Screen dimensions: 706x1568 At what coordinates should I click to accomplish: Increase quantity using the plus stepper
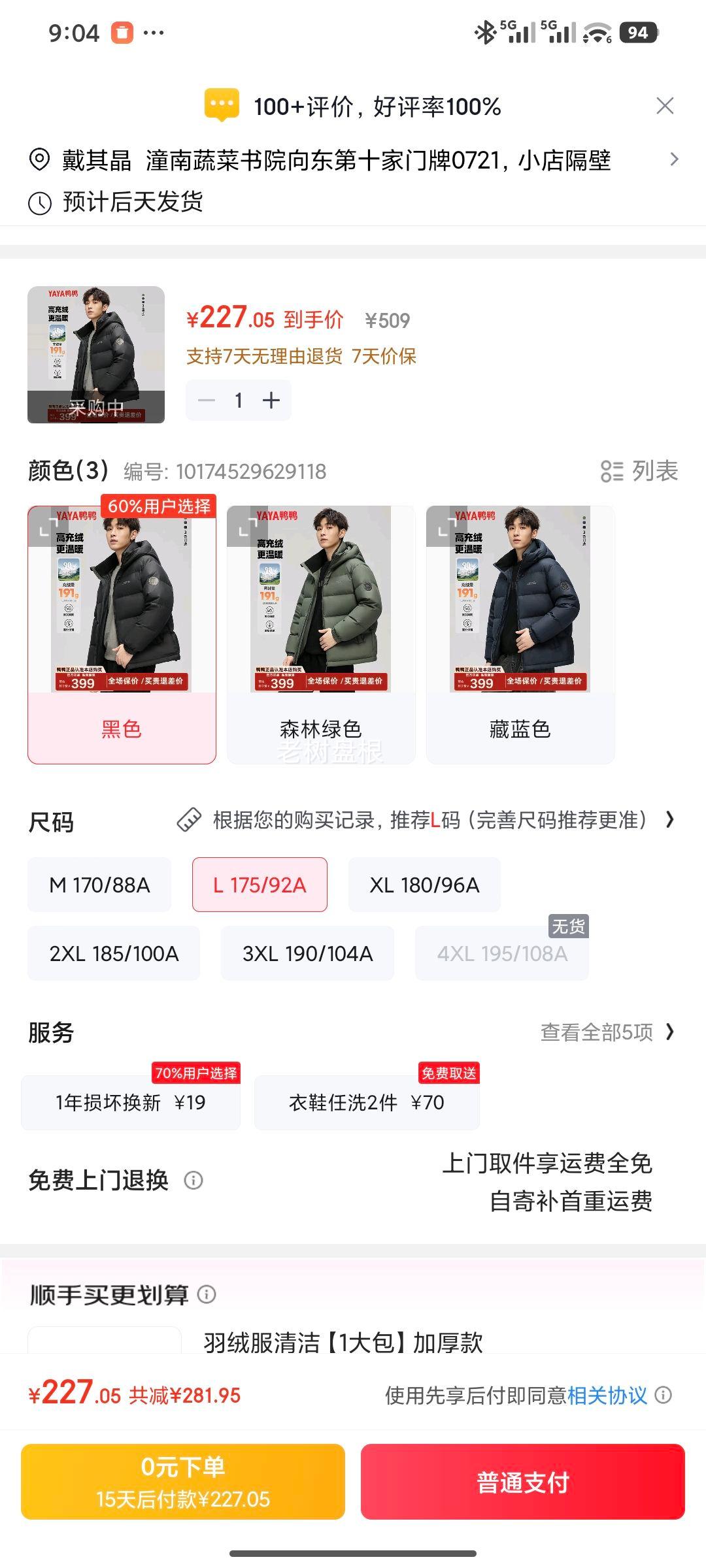(272, 399)
